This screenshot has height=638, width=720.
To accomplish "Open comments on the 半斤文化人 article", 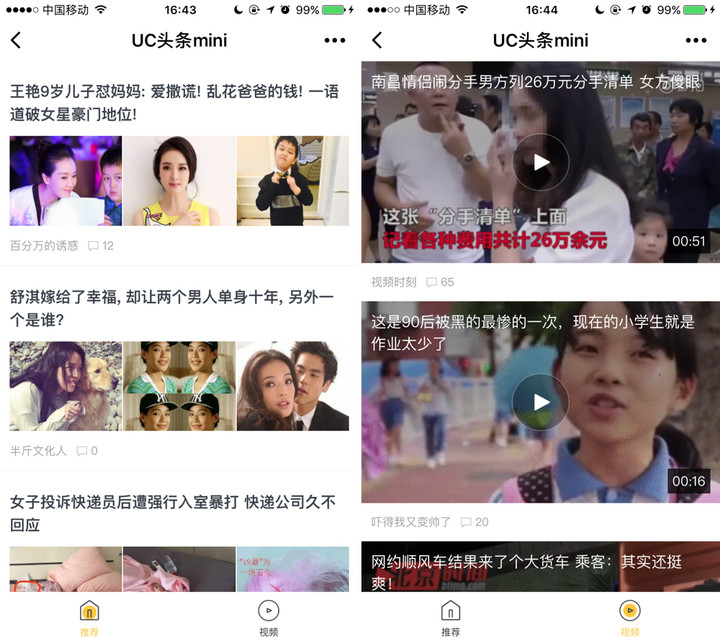I will click(x=87, y=451).
